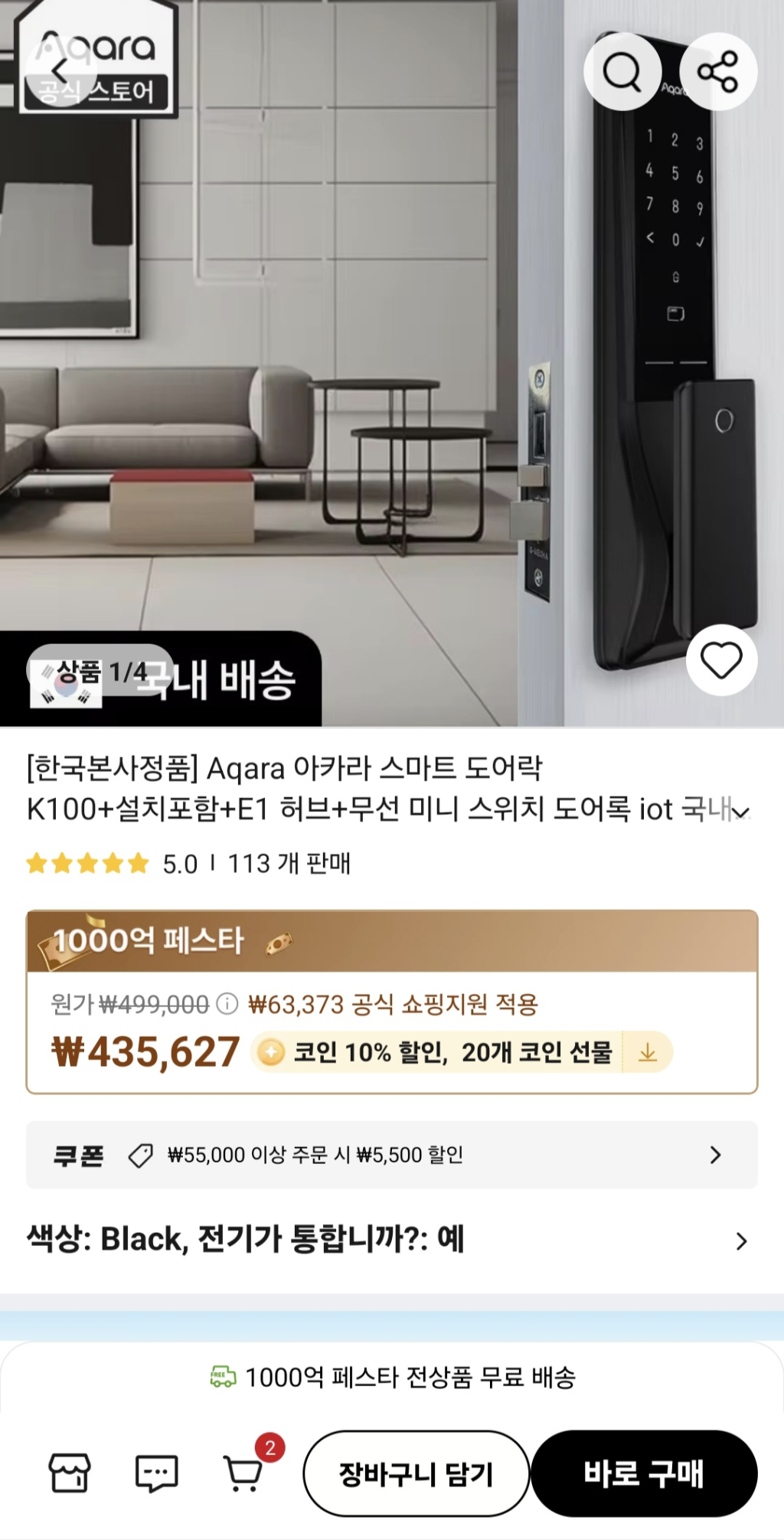This screenshot has width=784, height=1540.
Task: Go back using the arrow icon
Action: (x=60, y=70)
